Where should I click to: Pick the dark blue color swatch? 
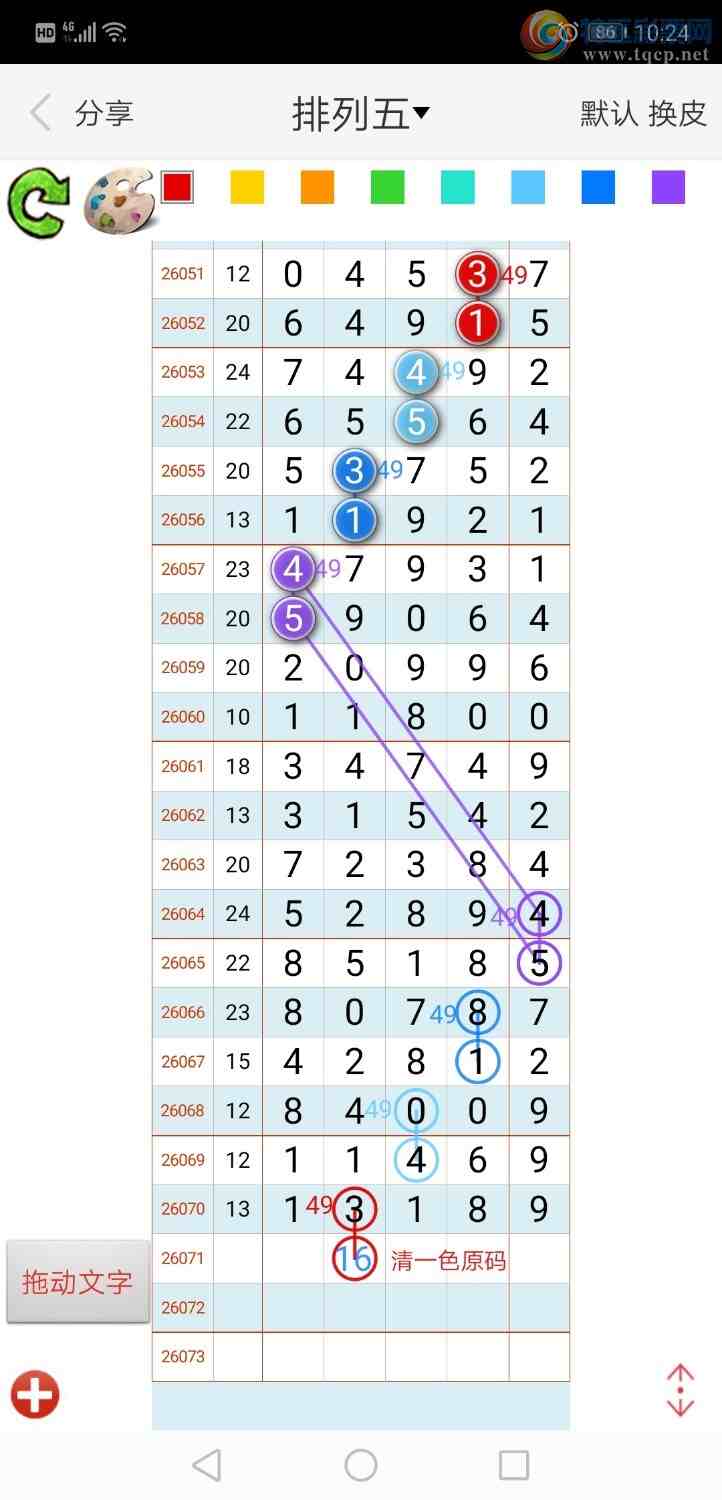(598, 187)
